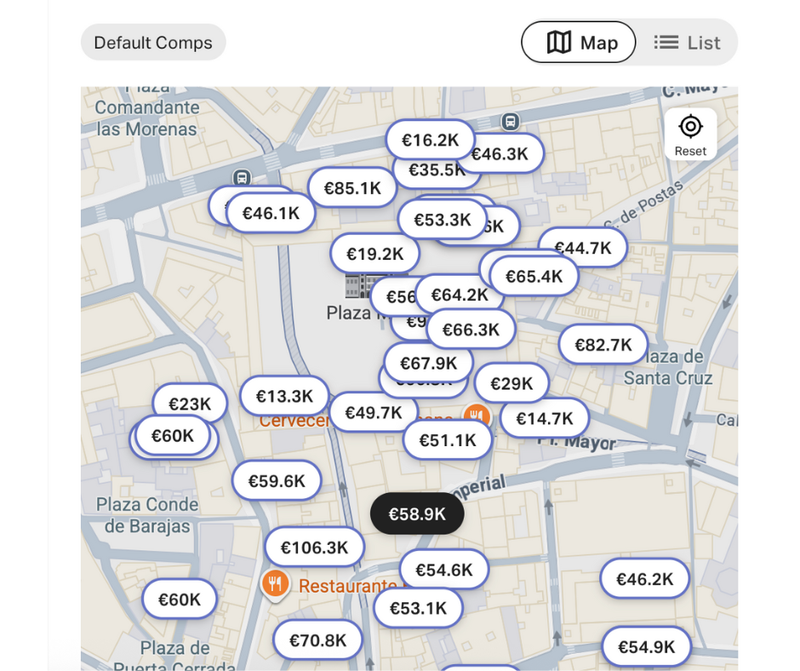
Task: Select the €53.1K map marker
Action: click(418, 608)
